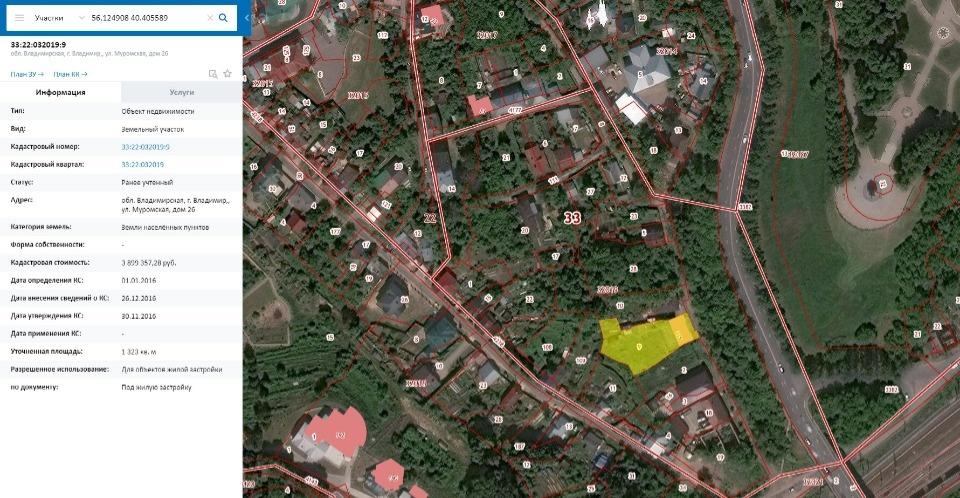Open cadastral quarter 33:22:032019 link
This screenshot has width=960, height=498.
click(142, 164)
